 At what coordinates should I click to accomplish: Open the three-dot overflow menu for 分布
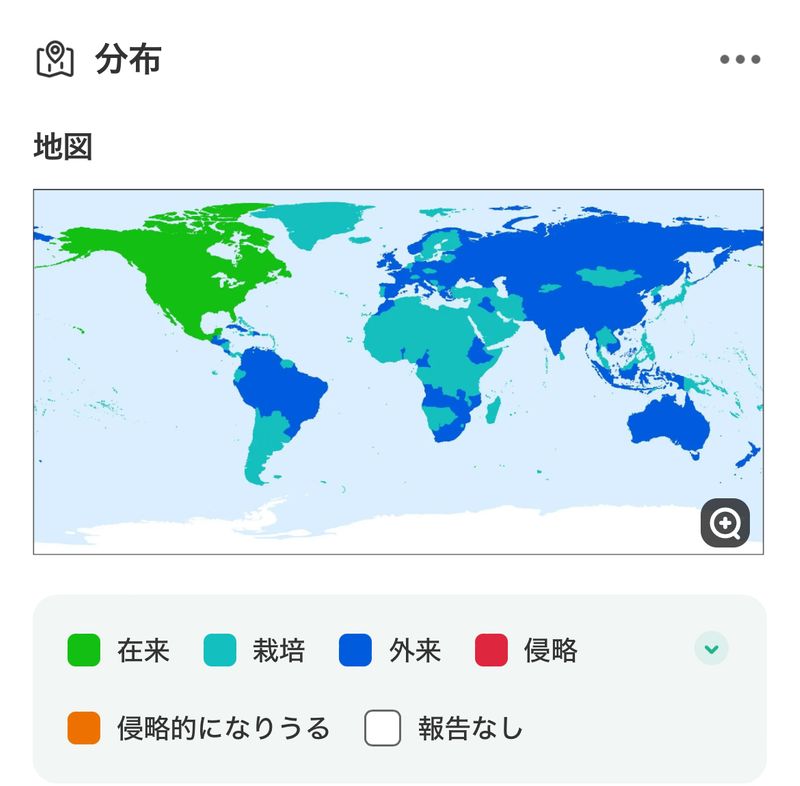coord(740,60)
